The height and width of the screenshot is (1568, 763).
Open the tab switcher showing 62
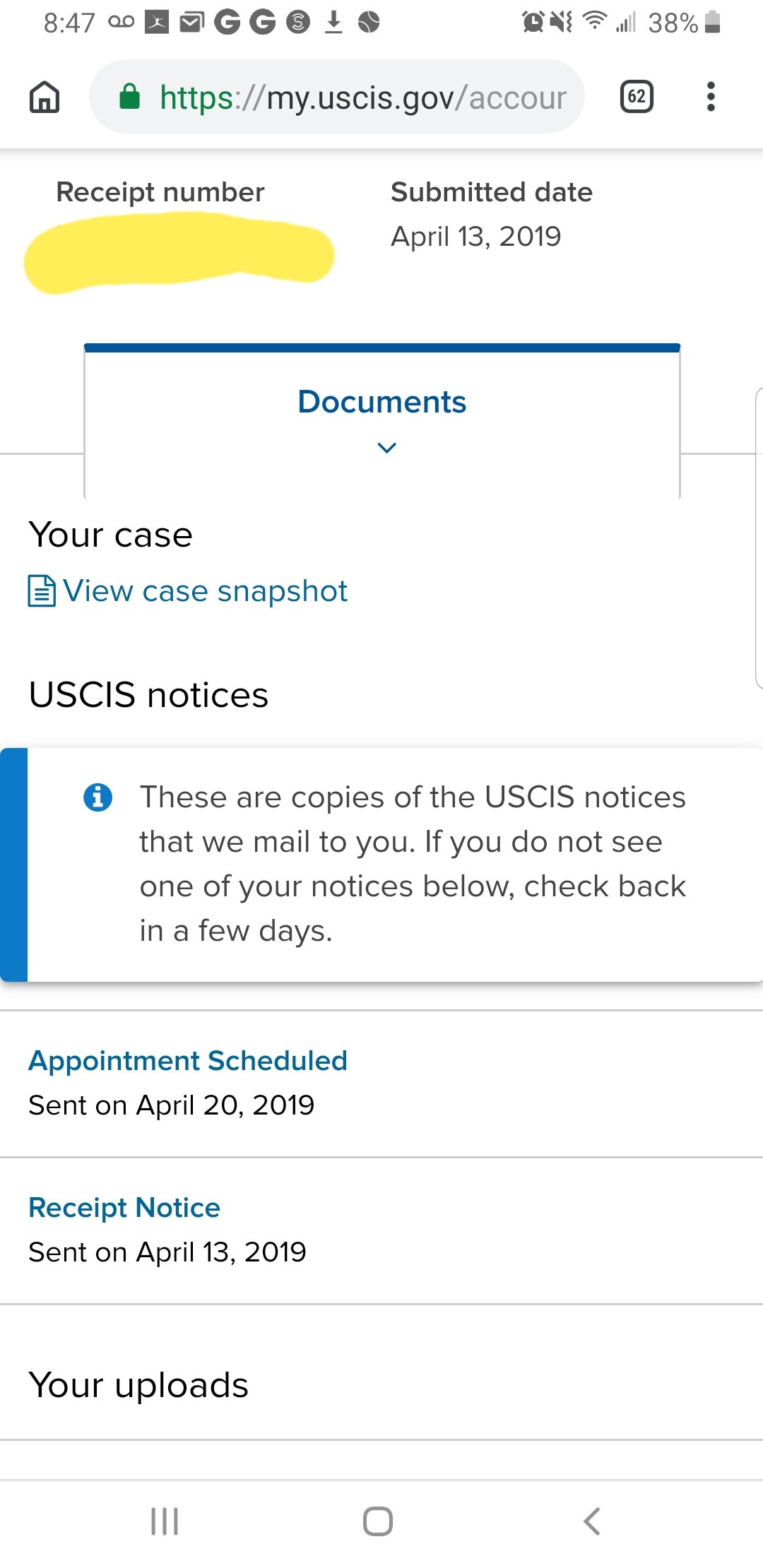click(637, 97)
